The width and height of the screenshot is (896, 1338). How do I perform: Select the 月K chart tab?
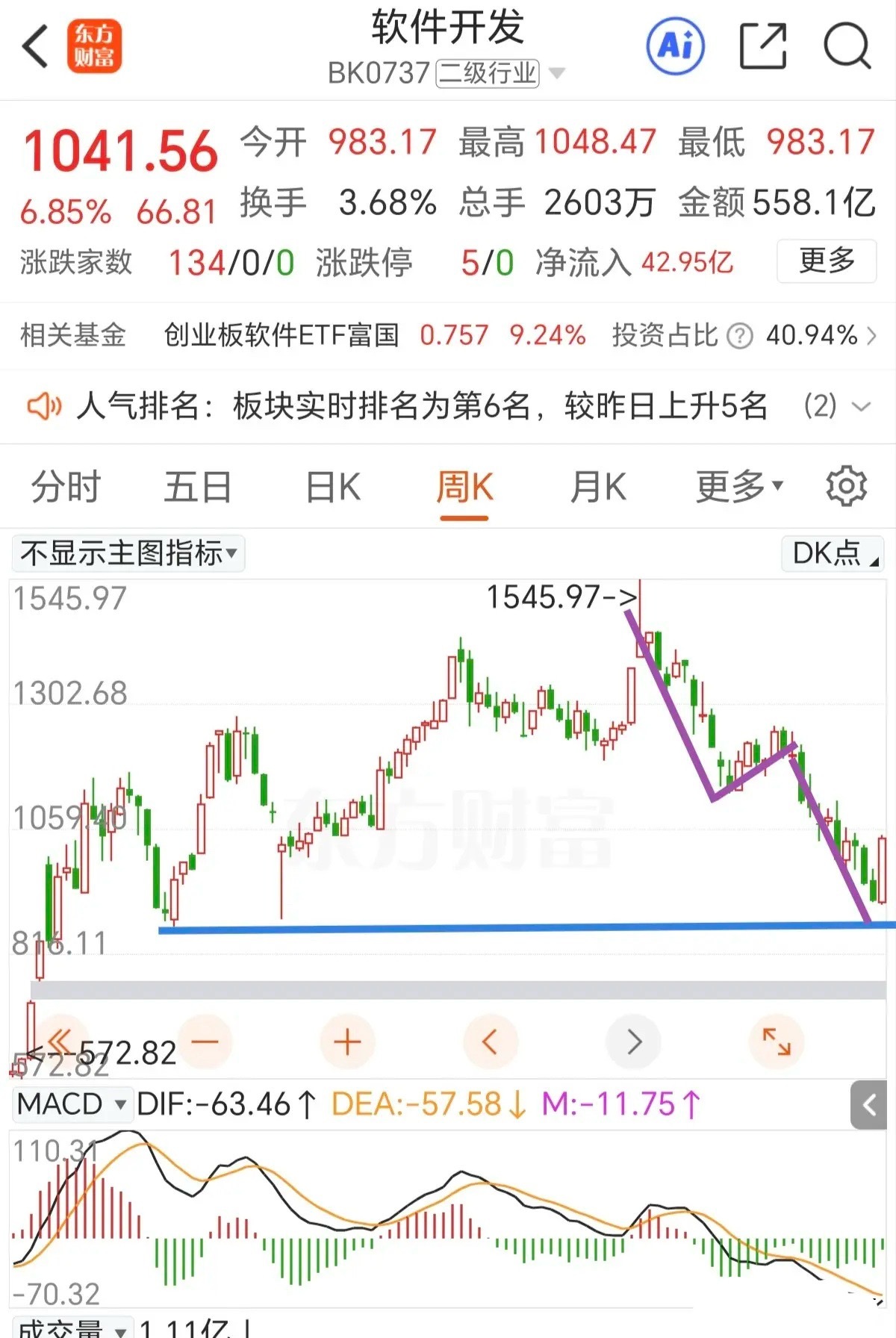[597, 487]
